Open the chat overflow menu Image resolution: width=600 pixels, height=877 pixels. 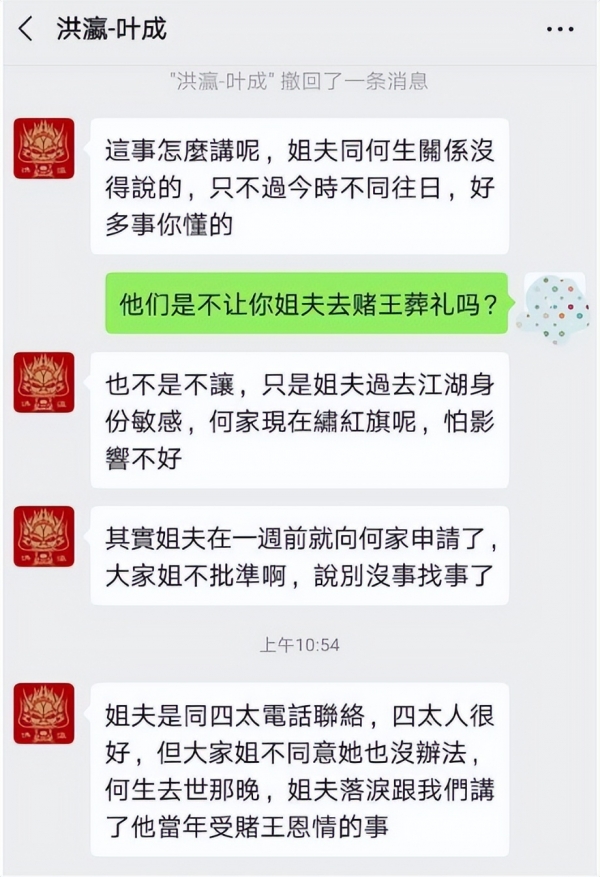(x=560, y=30)
